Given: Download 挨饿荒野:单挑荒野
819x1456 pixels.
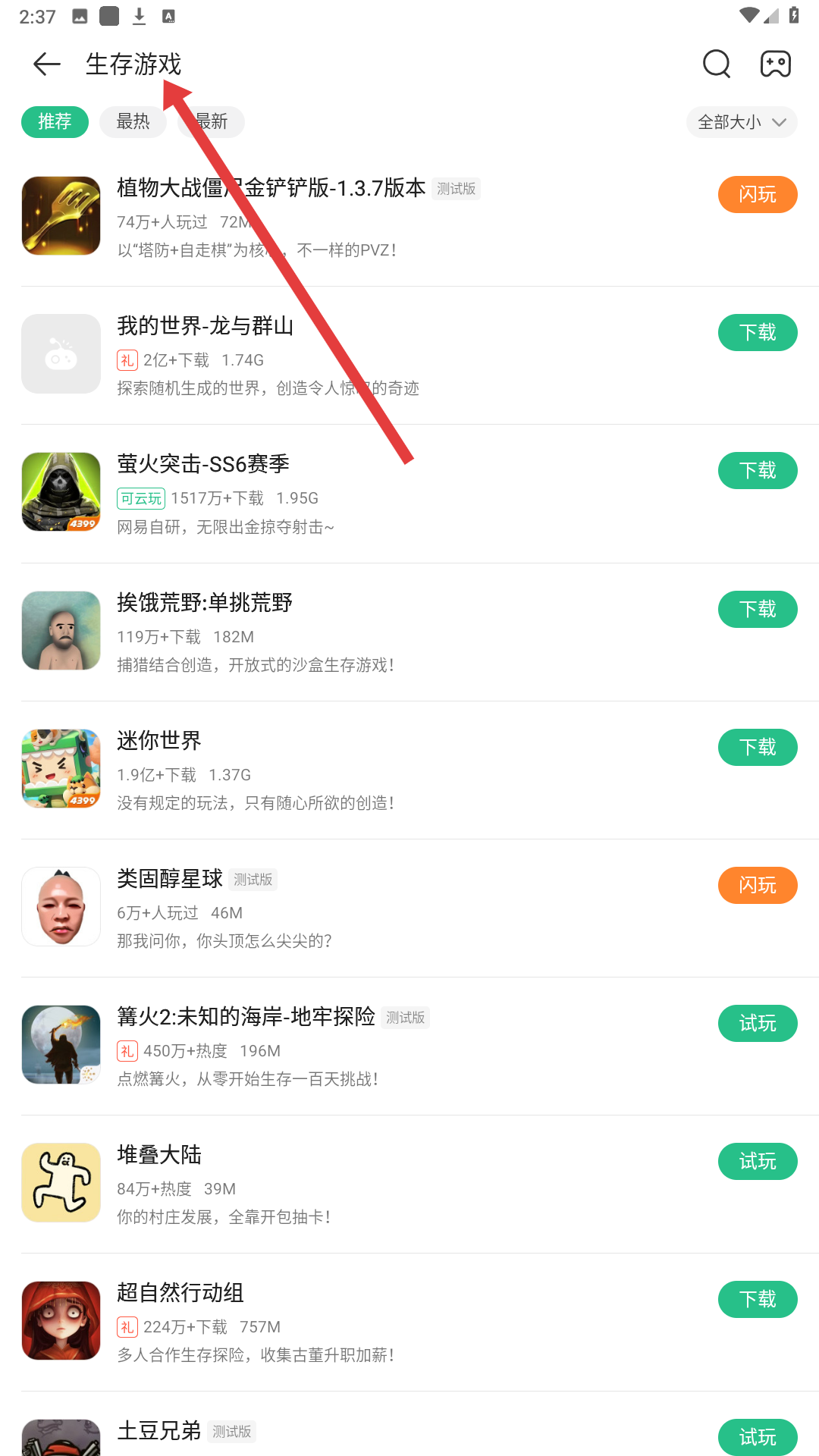Looking at the screenshot, I should click(757, 610).
